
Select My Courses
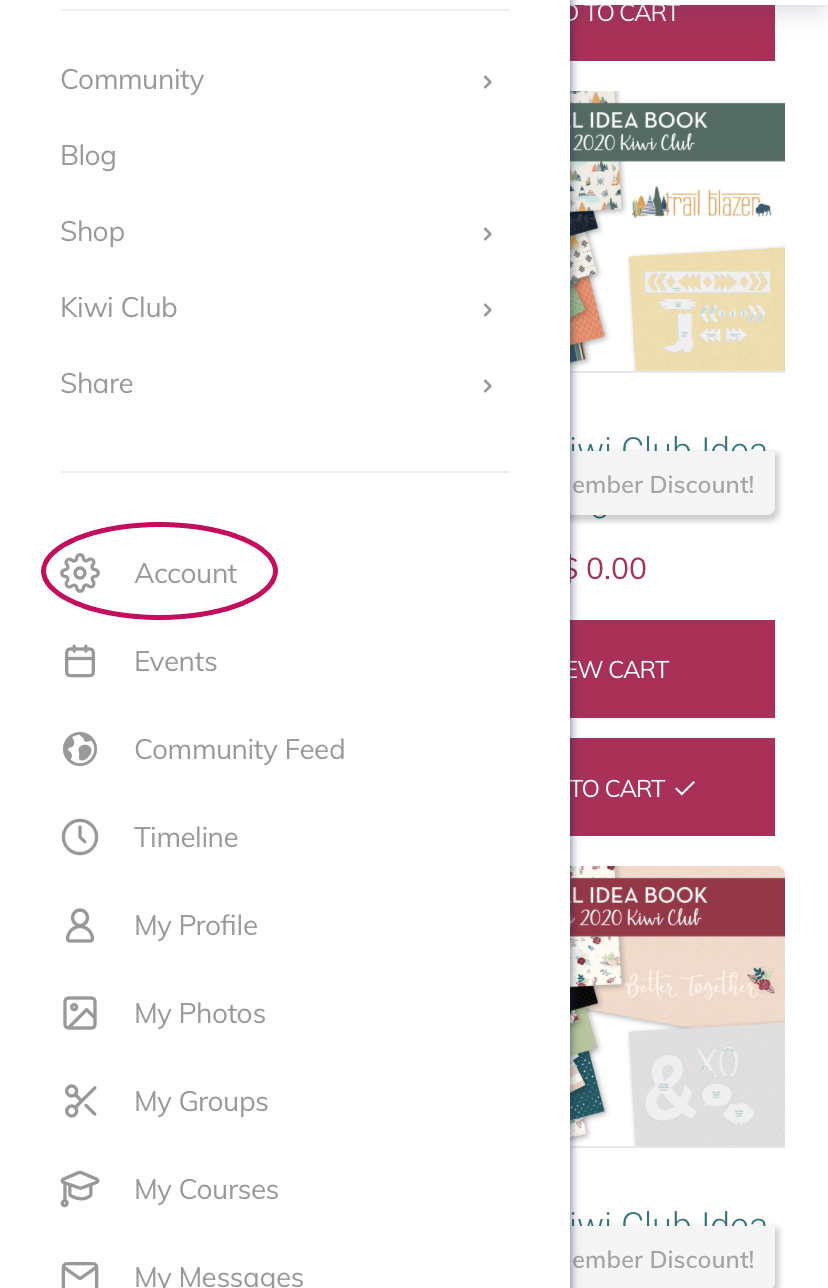206,1190
